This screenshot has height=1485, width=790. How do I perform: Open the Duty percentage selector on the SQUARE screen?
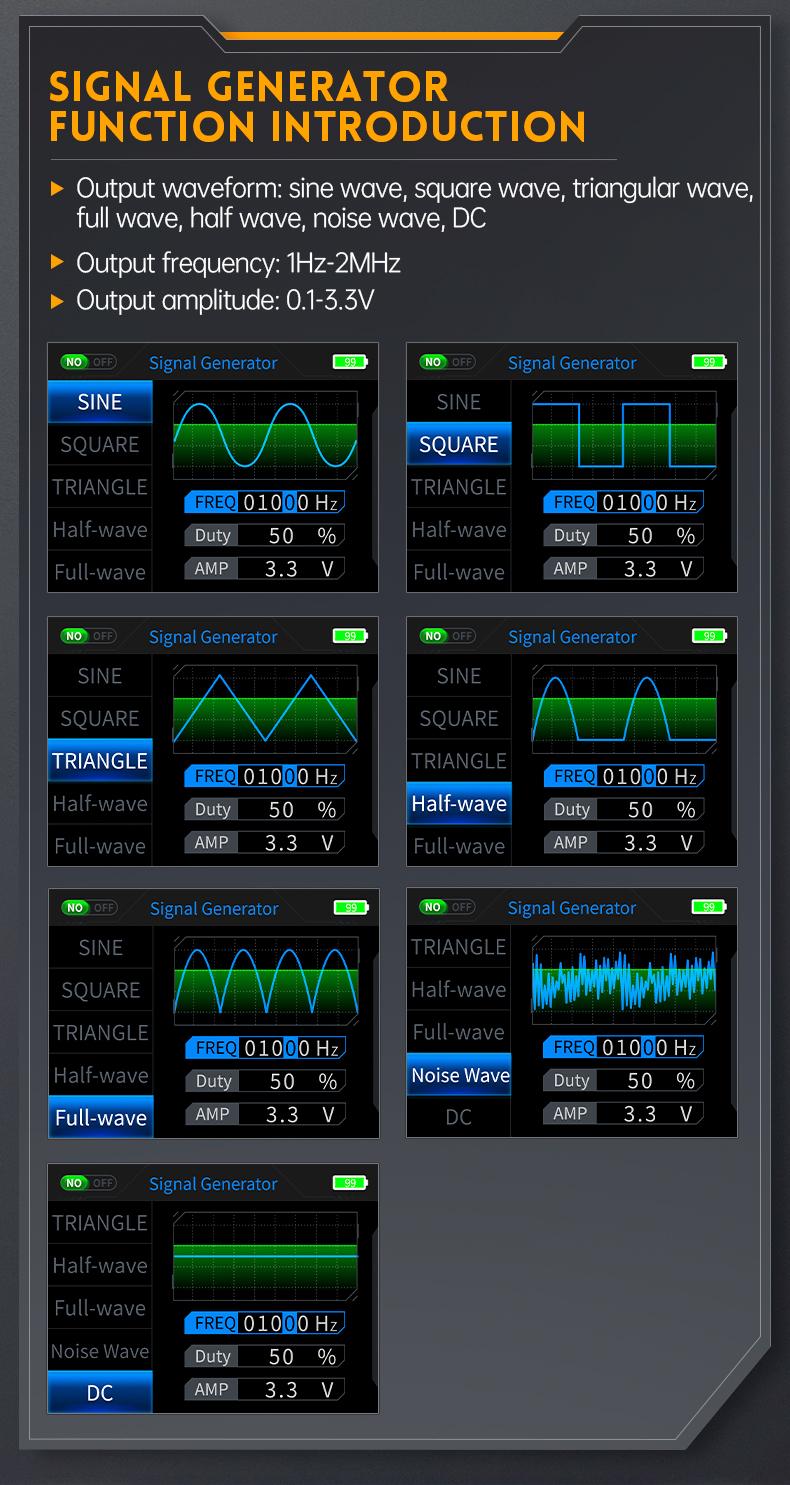[624, 535]
